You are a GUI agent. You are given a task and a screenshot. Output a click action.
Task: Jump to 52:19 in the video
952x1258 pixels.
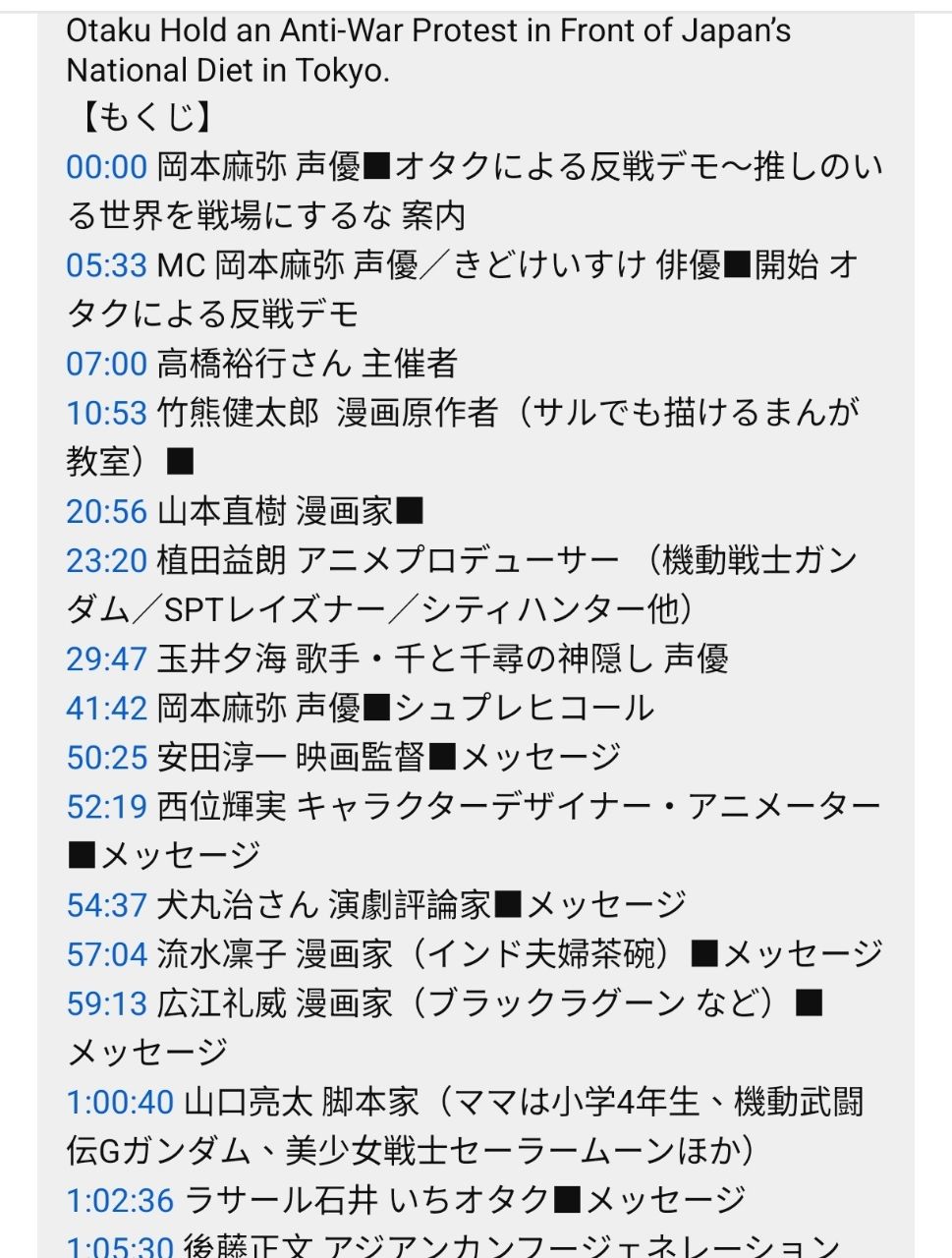pyautogui.click(x=106, y=806)
